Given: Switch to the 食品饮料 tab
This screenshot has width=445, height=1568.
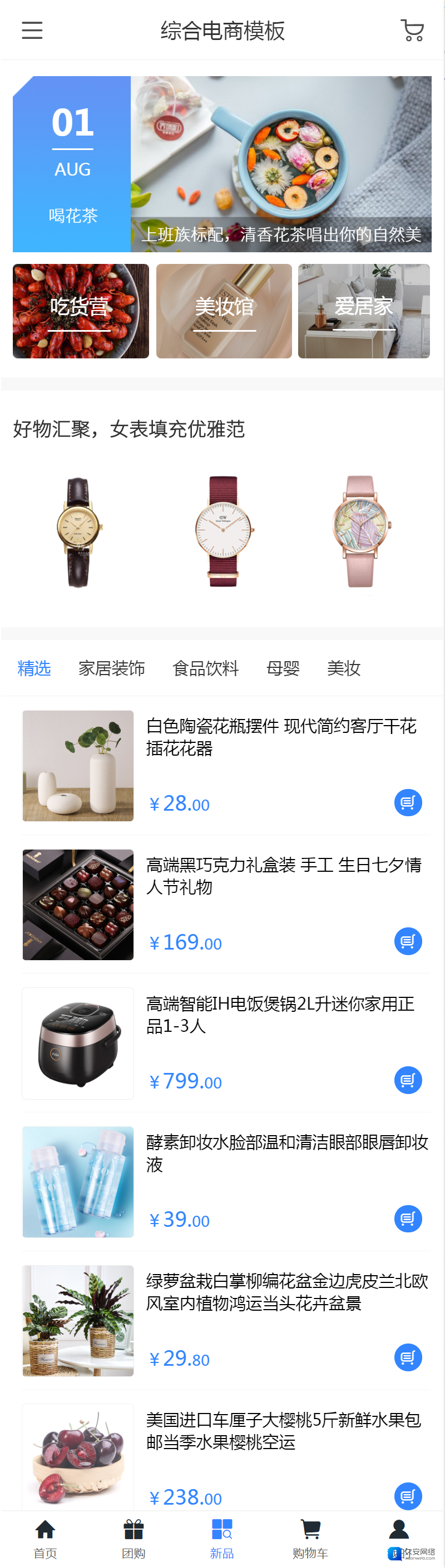Looking at the screenshot, I should pos(205,668).
